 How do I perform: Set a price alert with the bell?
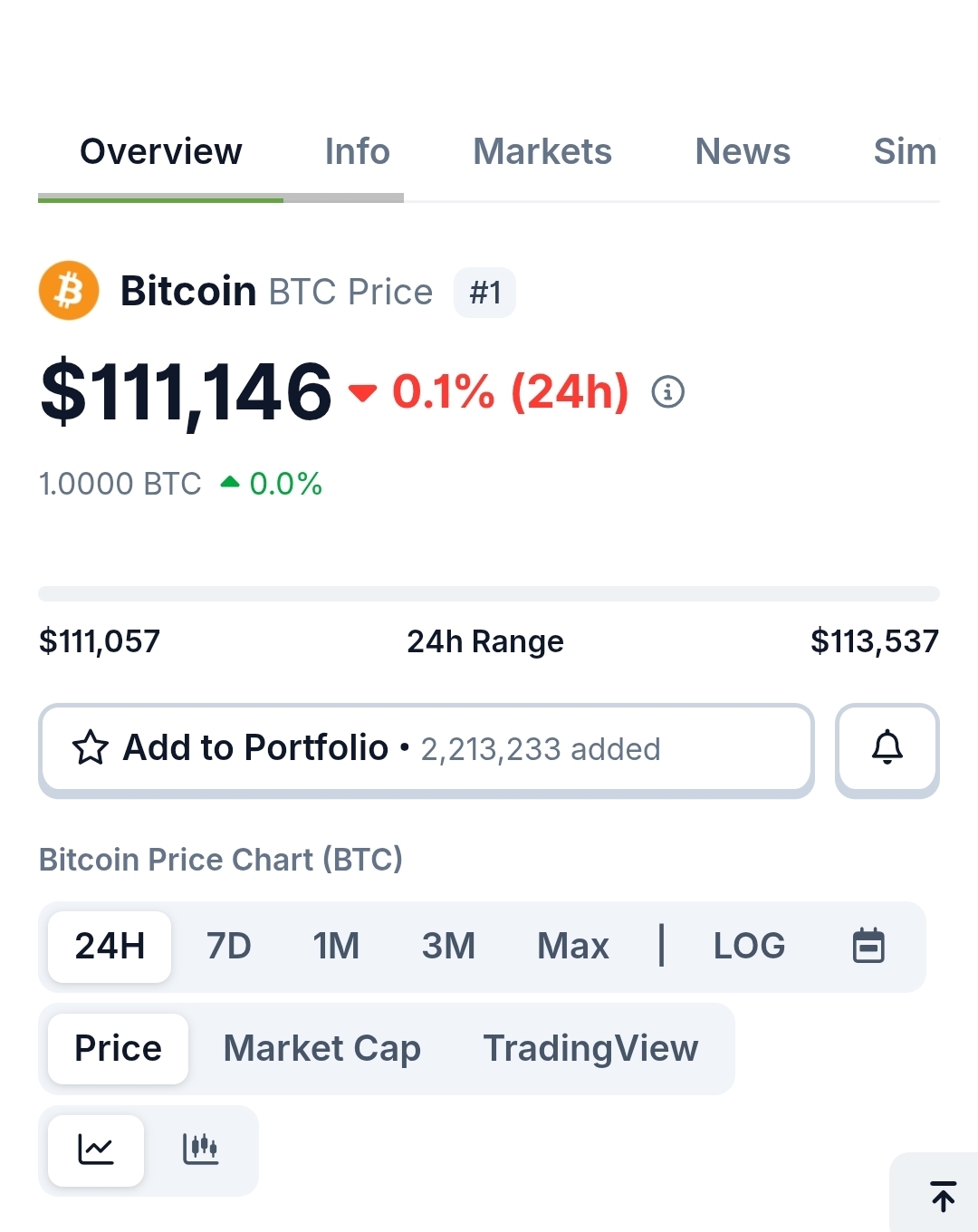(887, 749)
